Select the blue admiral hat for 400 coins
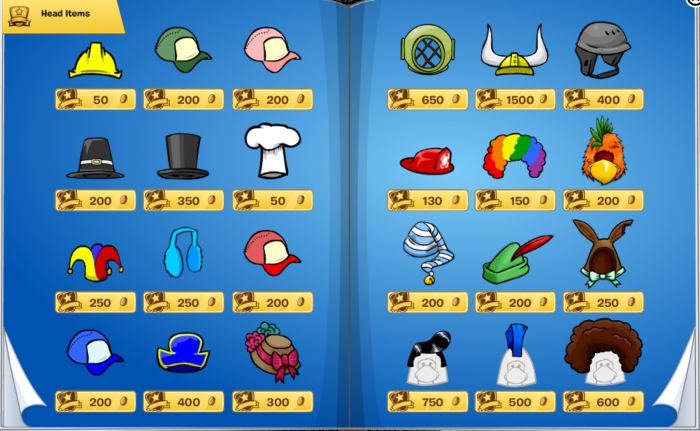Screen dimensions: 700x431 184,353
